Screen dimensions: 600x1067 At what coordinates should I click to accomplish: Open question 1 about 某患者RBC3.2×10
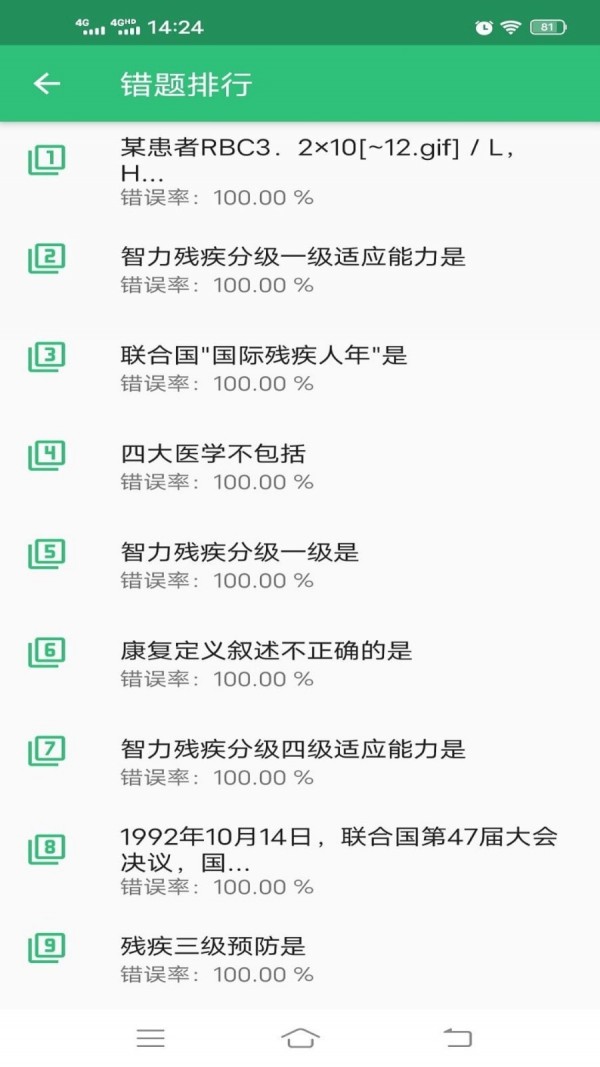tap(300, 171)
